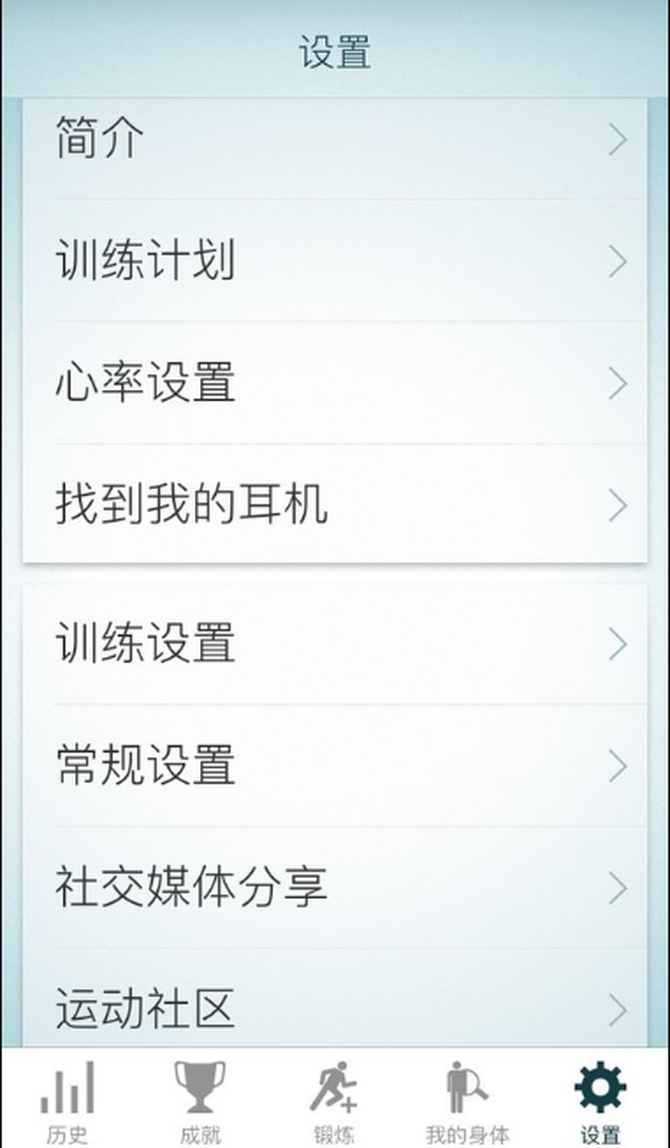
Task: Select 找到我的耳机 (find my earphones)
Action: coord(334,505)
